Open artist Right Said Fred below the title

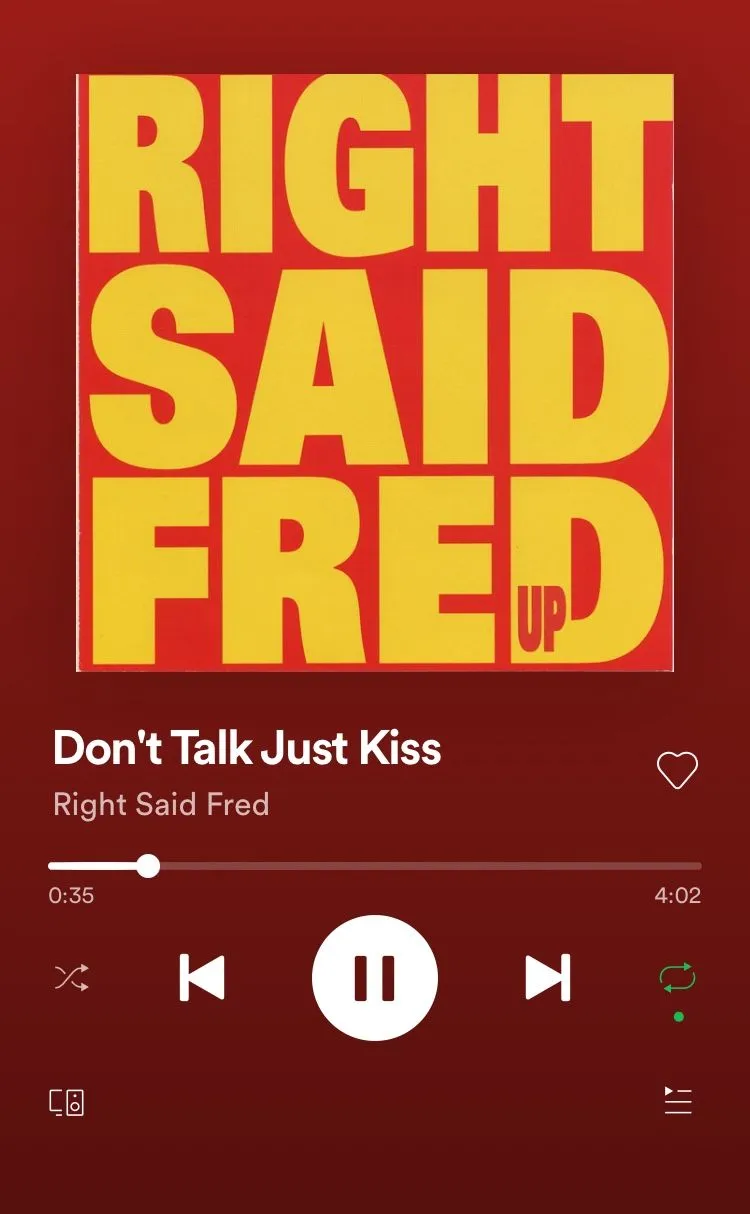(x=161, y=804)
